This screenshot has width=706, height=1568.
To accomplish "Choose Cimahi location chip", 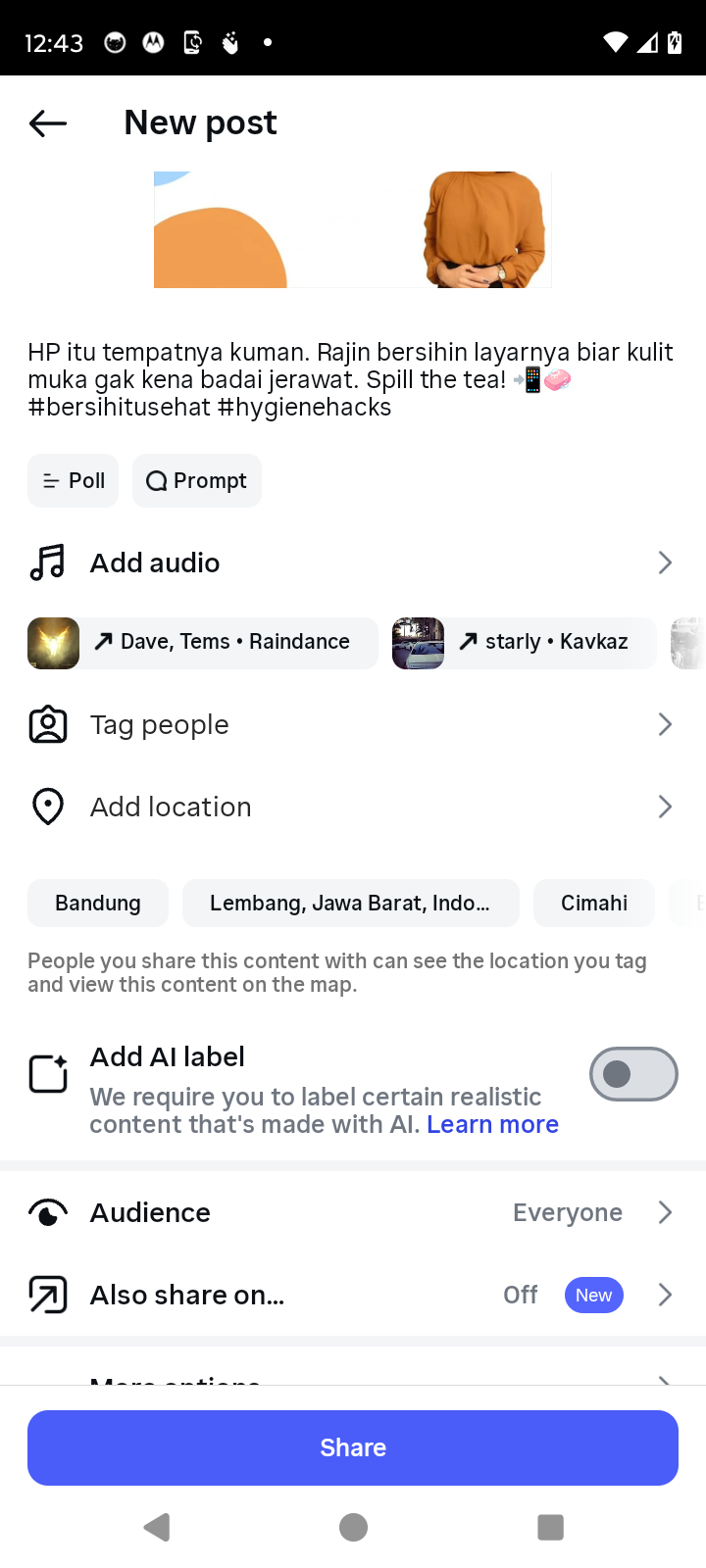I will pyautogui.click(x=594, y=904).
